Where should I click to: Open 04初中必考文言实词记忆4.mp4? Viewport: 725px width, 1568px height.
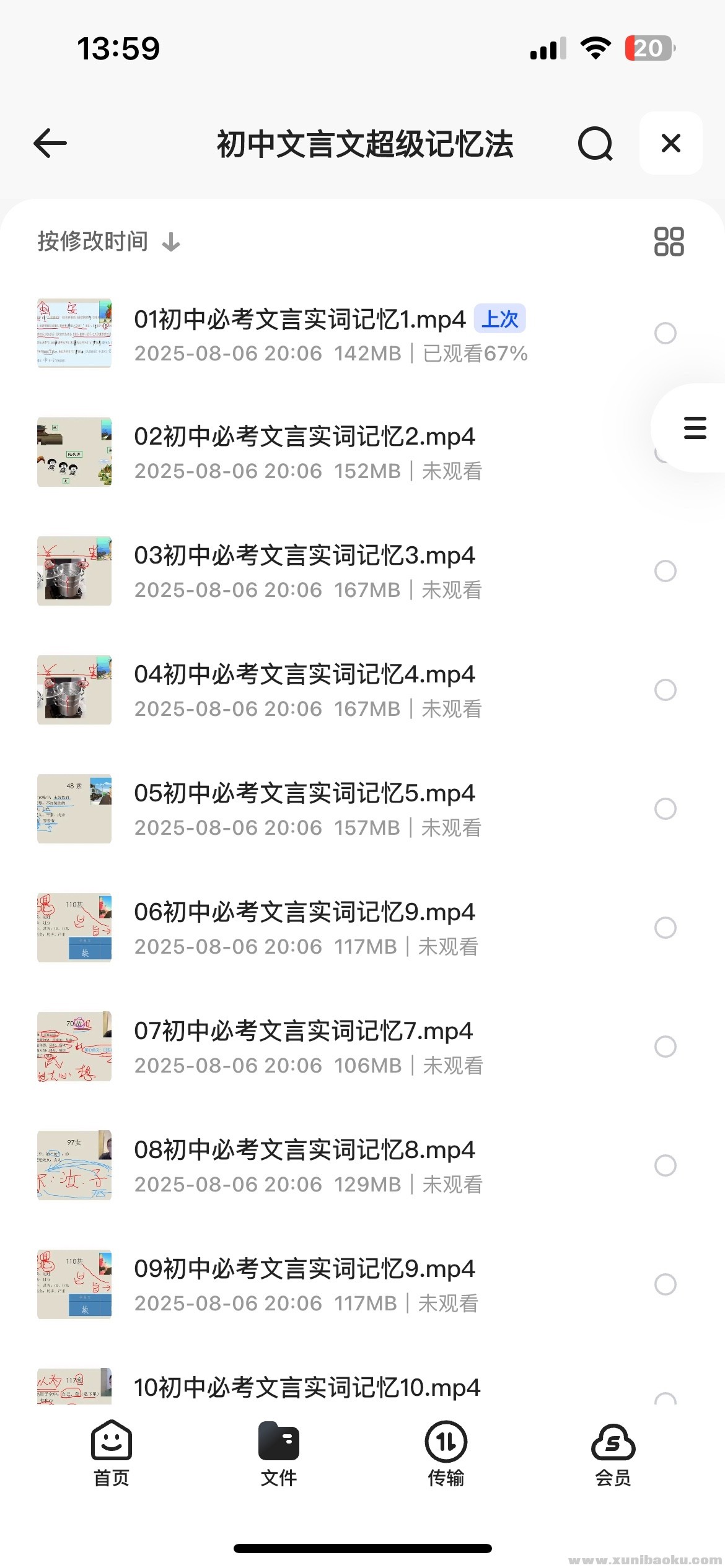(304, 675)
